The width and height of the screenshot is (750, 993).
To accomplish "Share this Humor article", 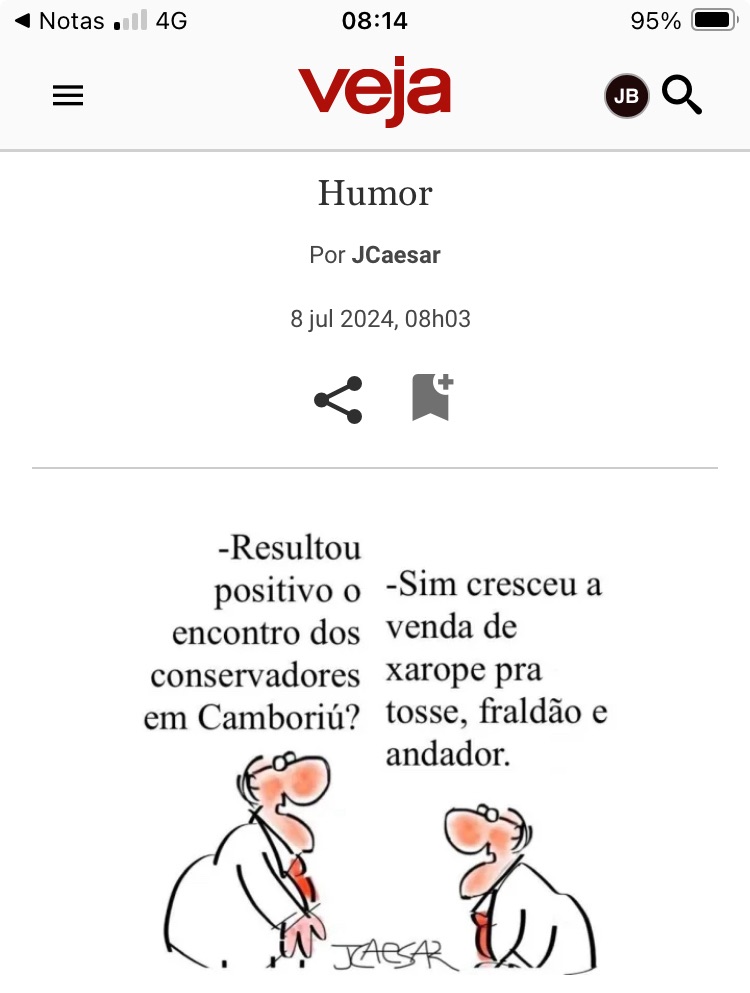I will pyautogui.click(x=338, y=399).
